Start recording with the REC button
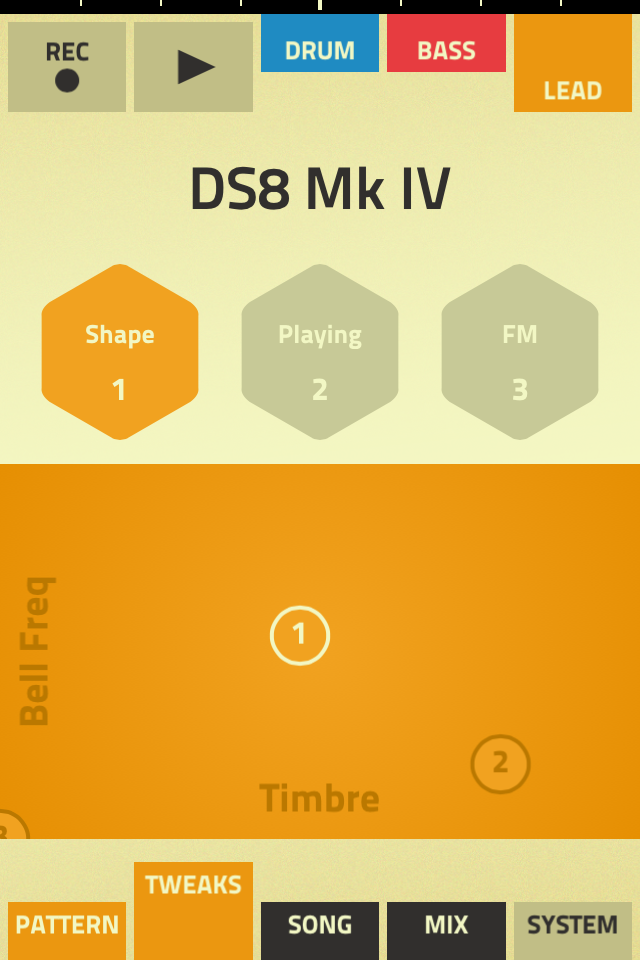Image resolution: width=640 pixels, height=960 pixels. coord(67,67)
